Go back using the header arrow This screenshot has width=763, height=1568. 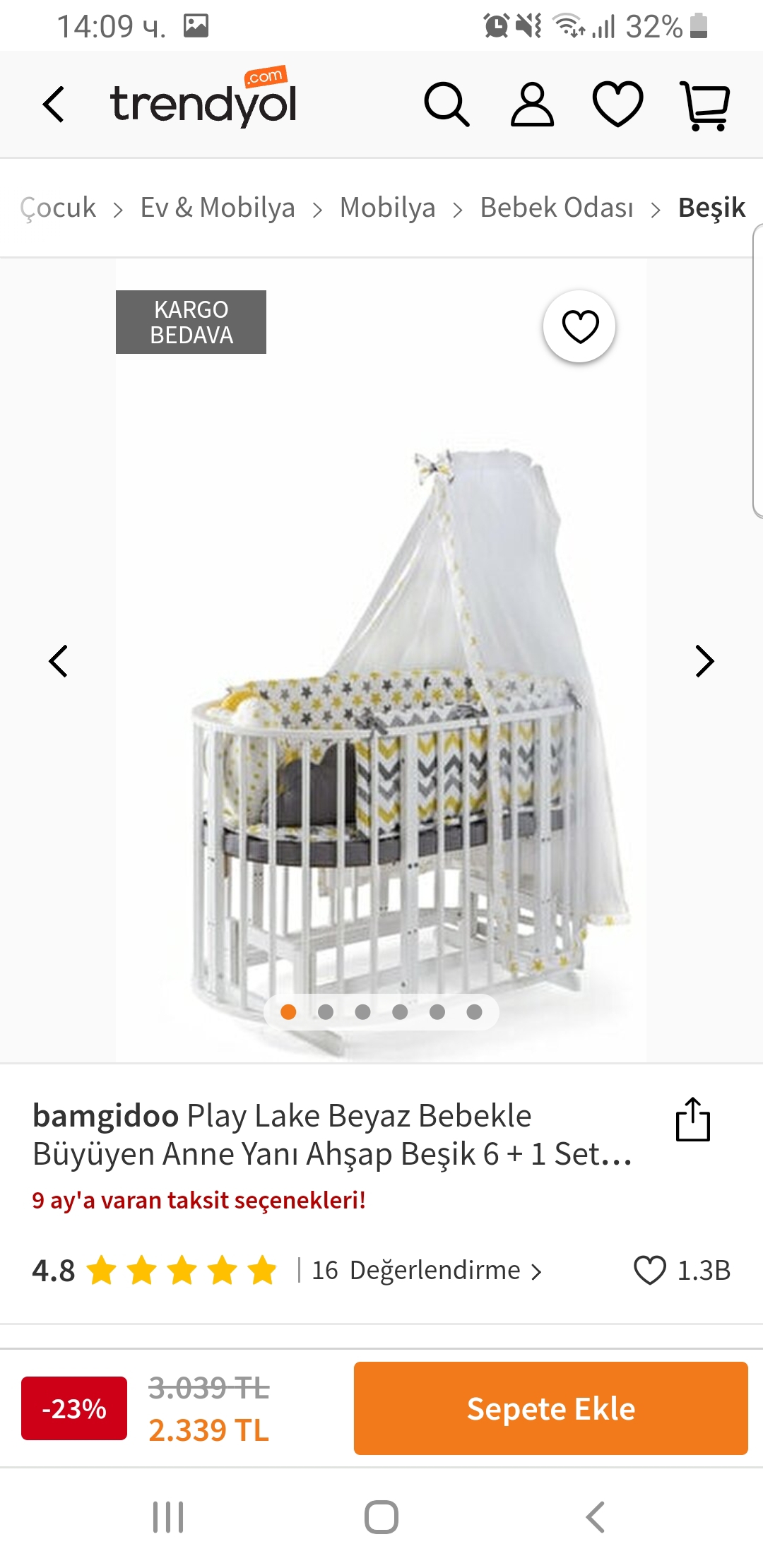(x=54, y=105)
